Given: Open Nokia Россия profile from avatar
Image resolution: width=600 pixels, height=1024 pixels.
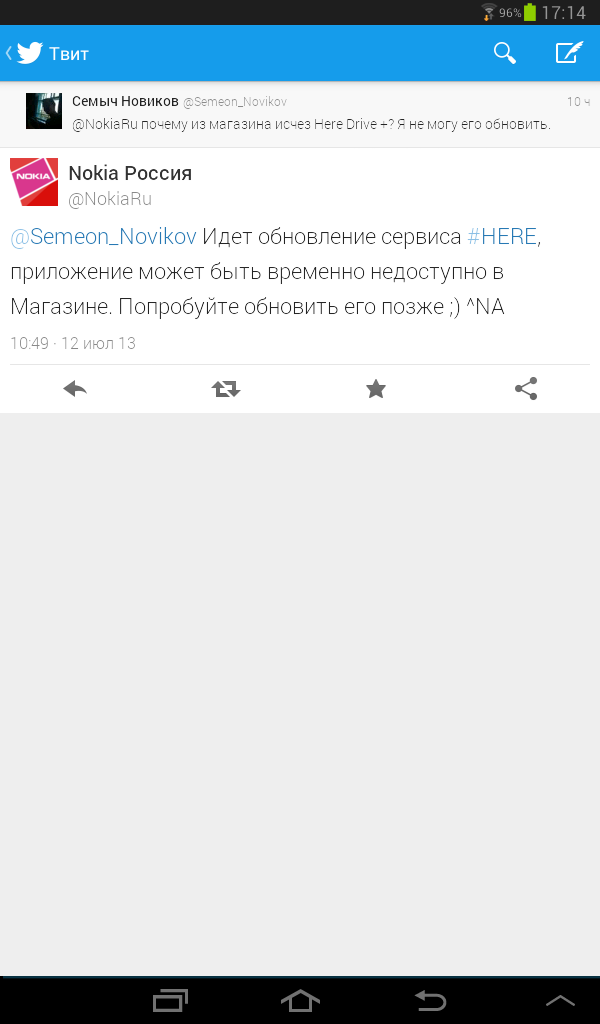Looking at the screenshot, I should click(x=34, y=182).
